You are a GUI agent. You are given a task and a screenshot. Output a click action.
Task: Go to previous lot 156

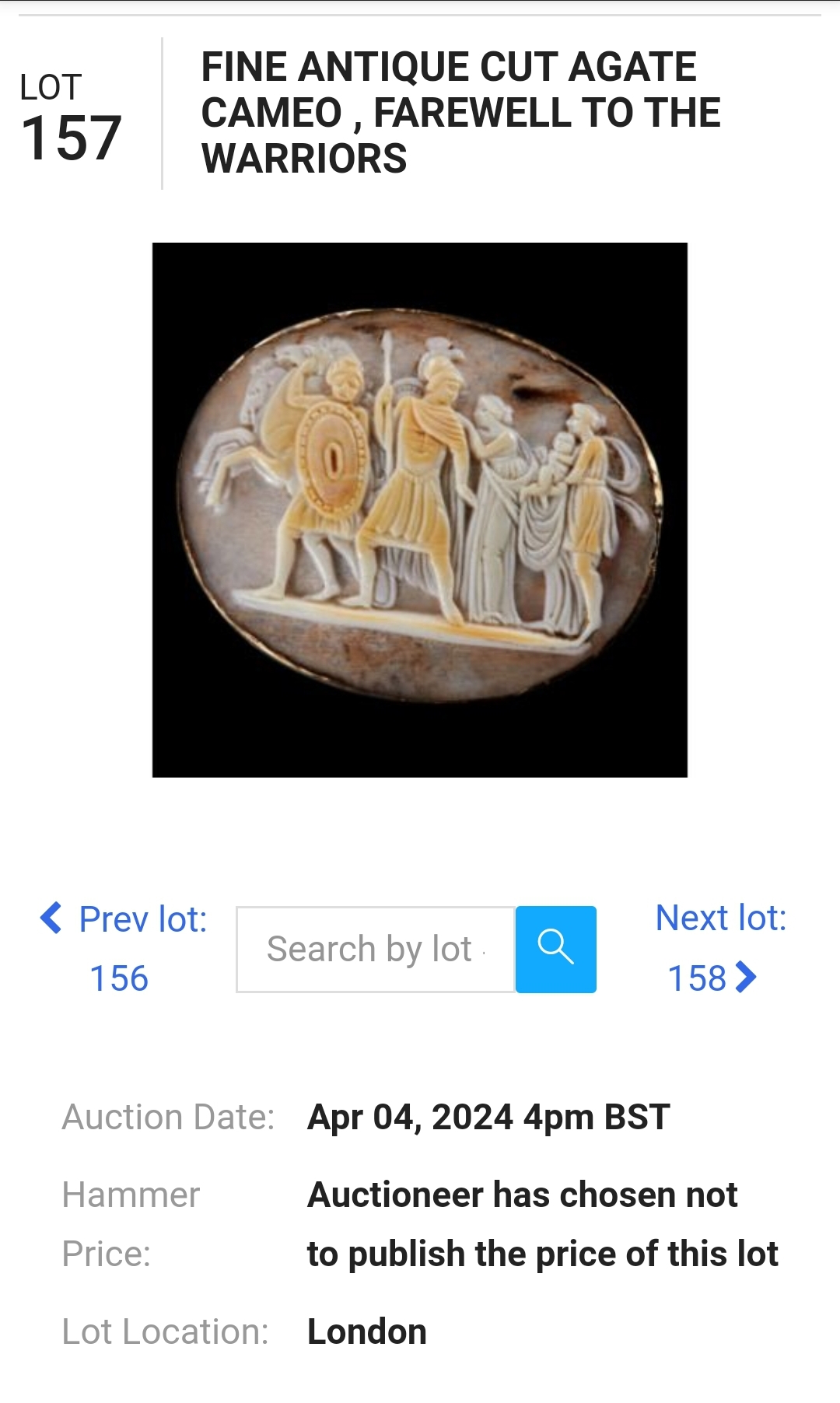point(124,948)
